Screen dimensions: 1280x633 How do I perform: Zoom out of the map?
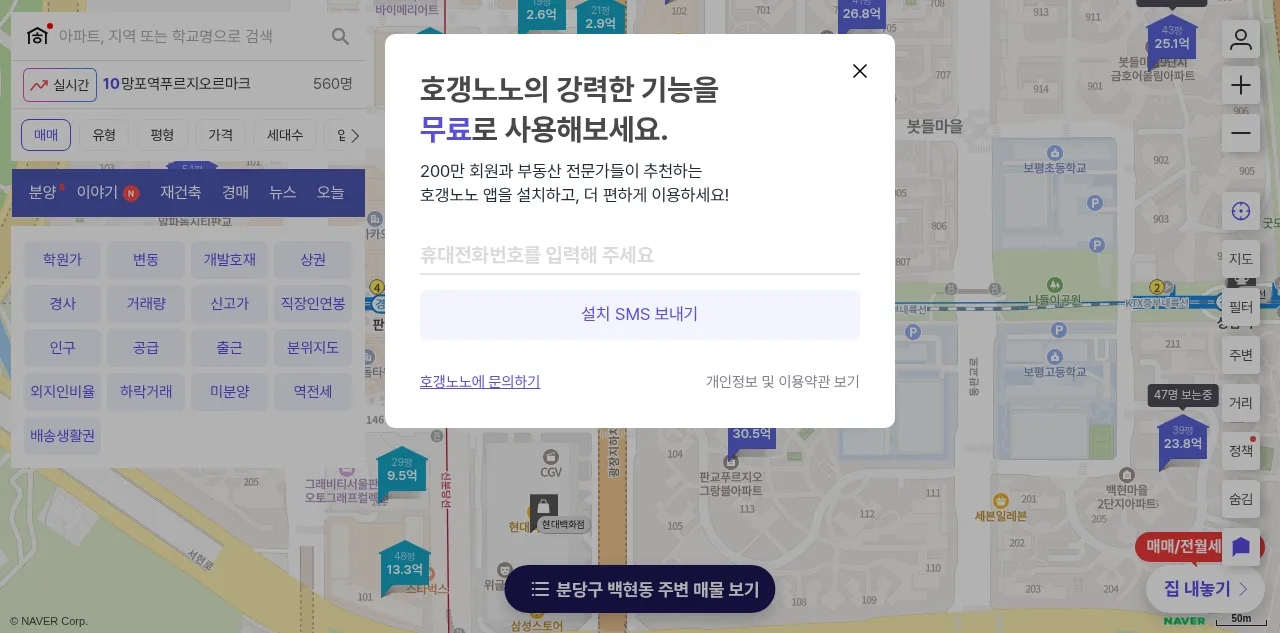click(x=1240, y=133)
